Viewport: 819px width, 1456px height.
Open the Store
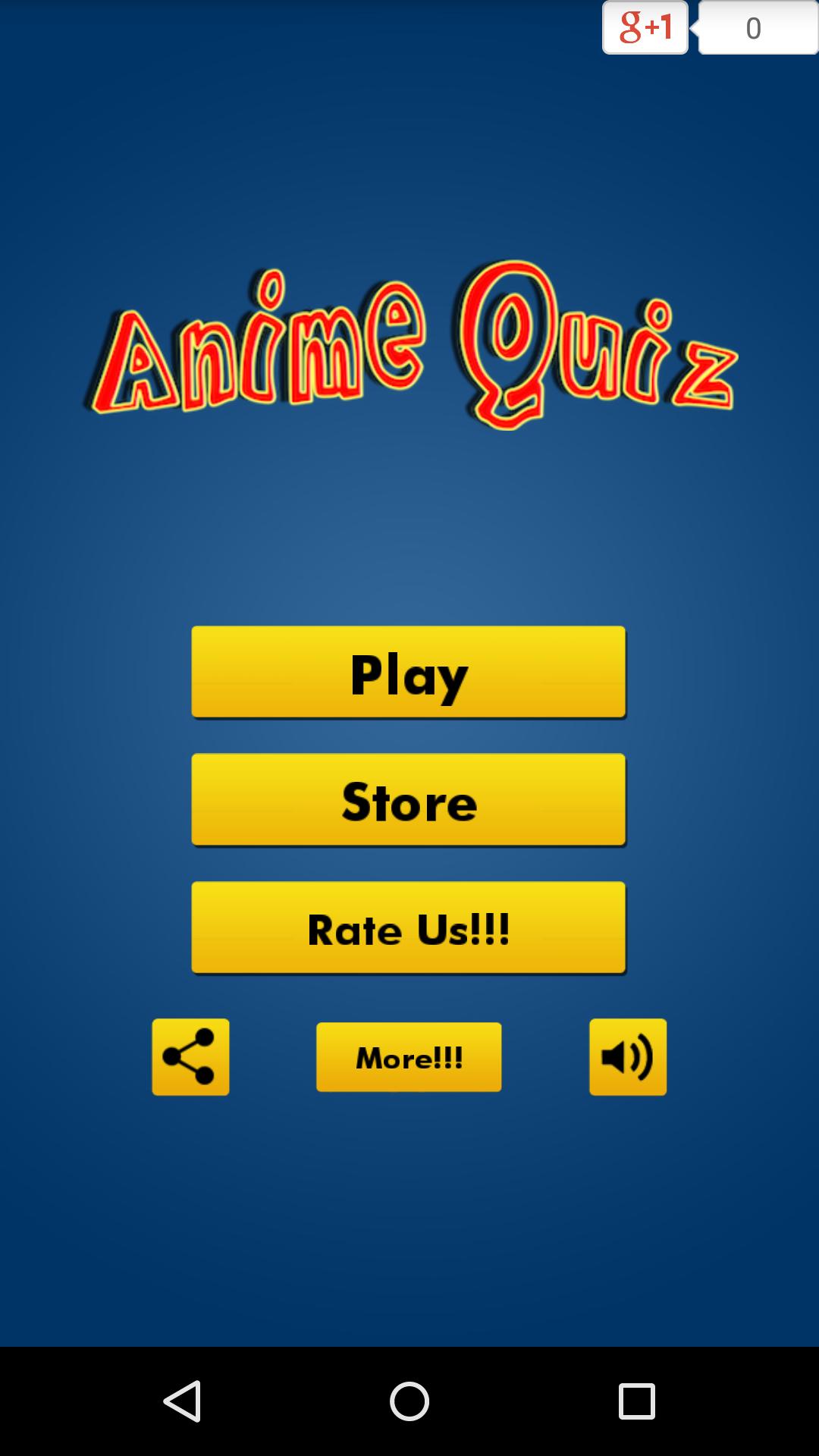[x=409, y=800]
